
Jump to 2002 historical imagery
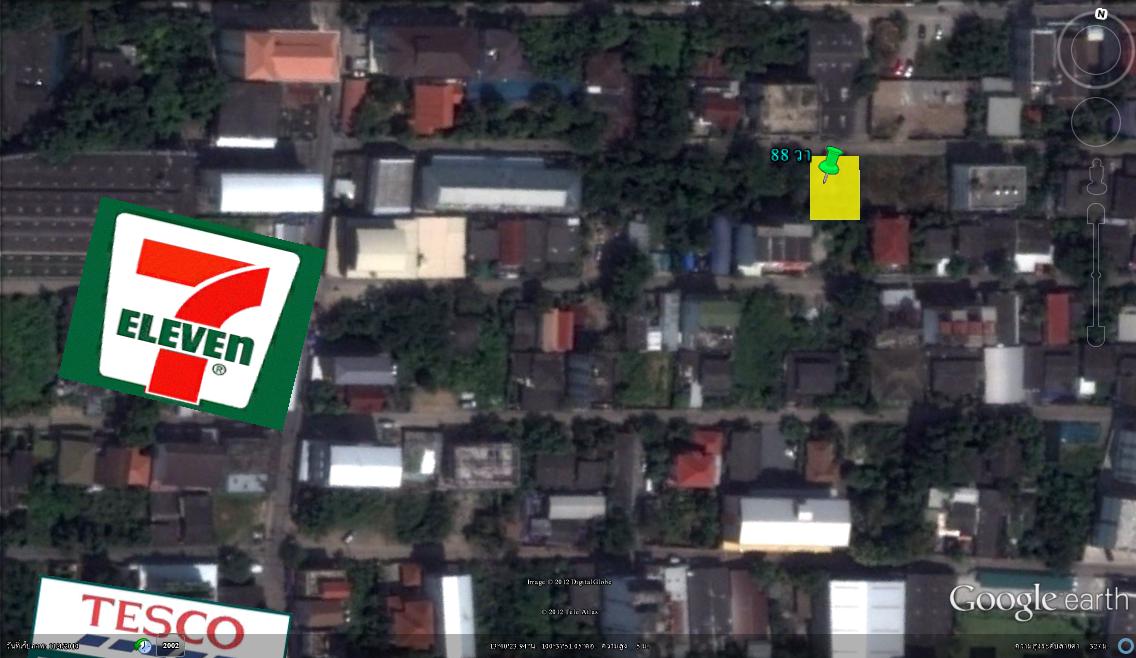click(x=168, y=646)
